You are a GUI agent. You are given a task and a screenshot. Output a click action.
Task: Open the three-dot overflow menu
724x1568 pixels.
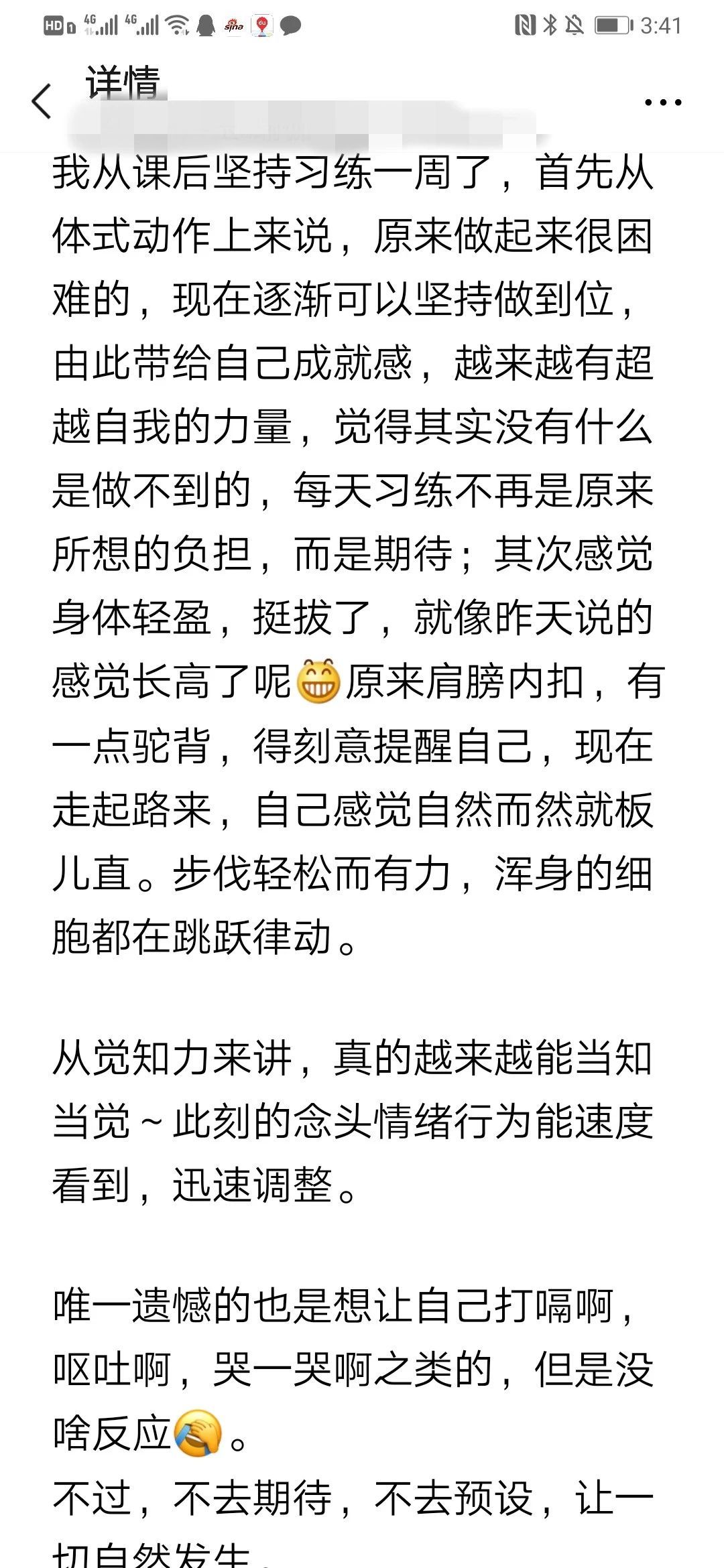pyautogui.click(x=662, y=103)
